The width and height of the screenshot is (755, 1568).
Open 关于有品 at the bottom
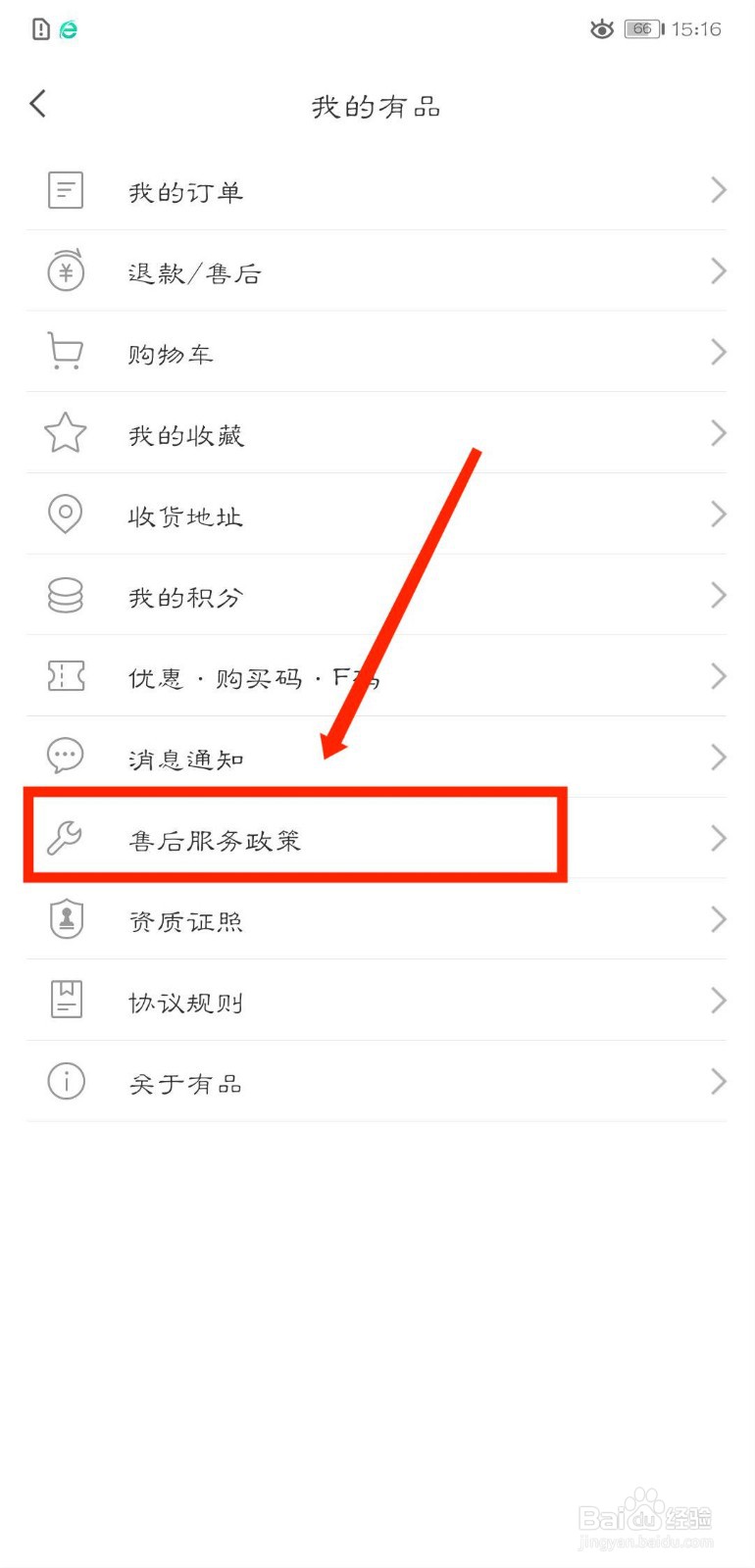(186, 1081)
